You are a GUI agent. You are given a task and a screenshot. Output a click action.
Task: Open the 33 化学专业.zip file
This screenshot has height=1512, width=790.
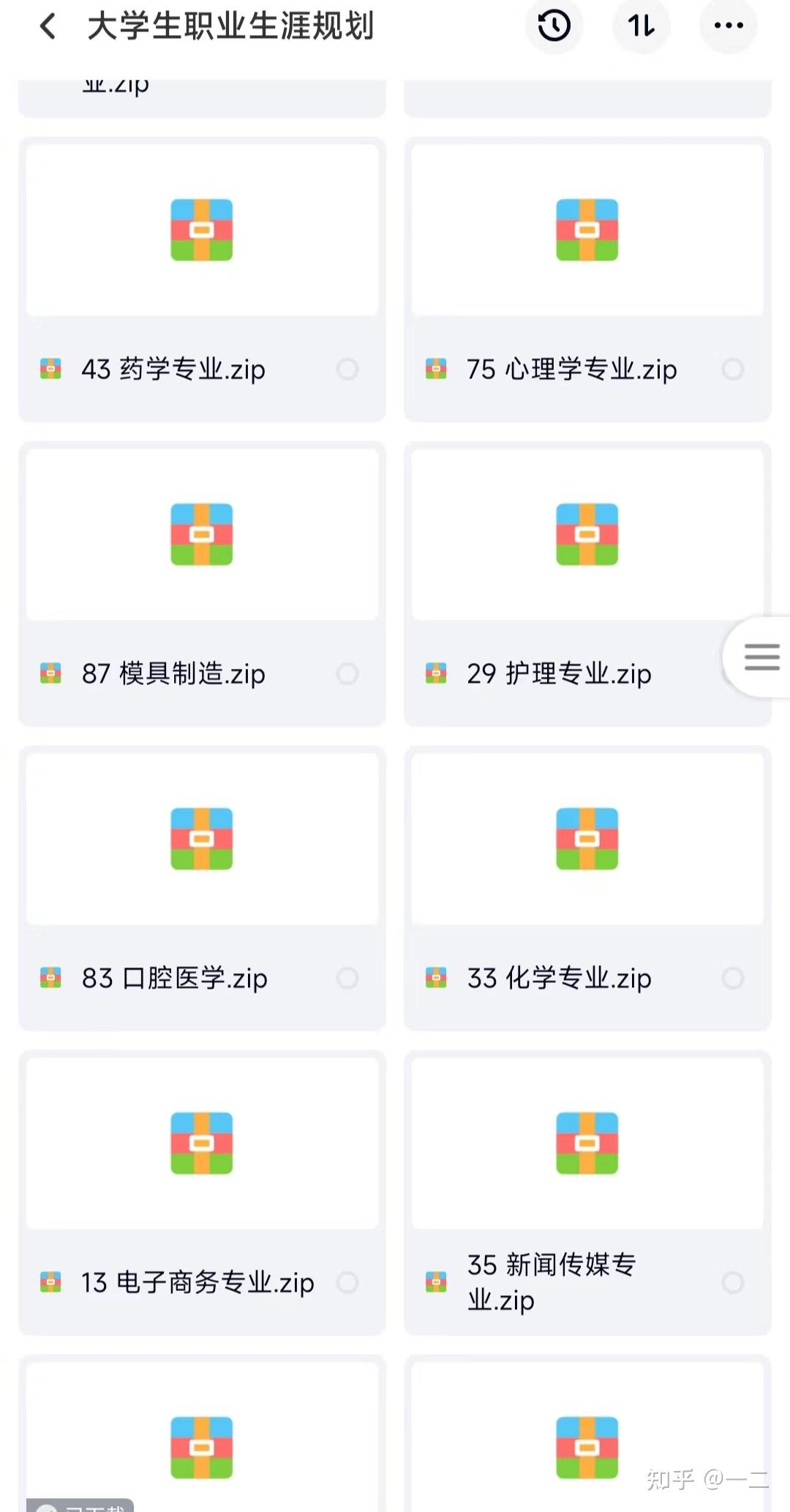pos(587,839)
